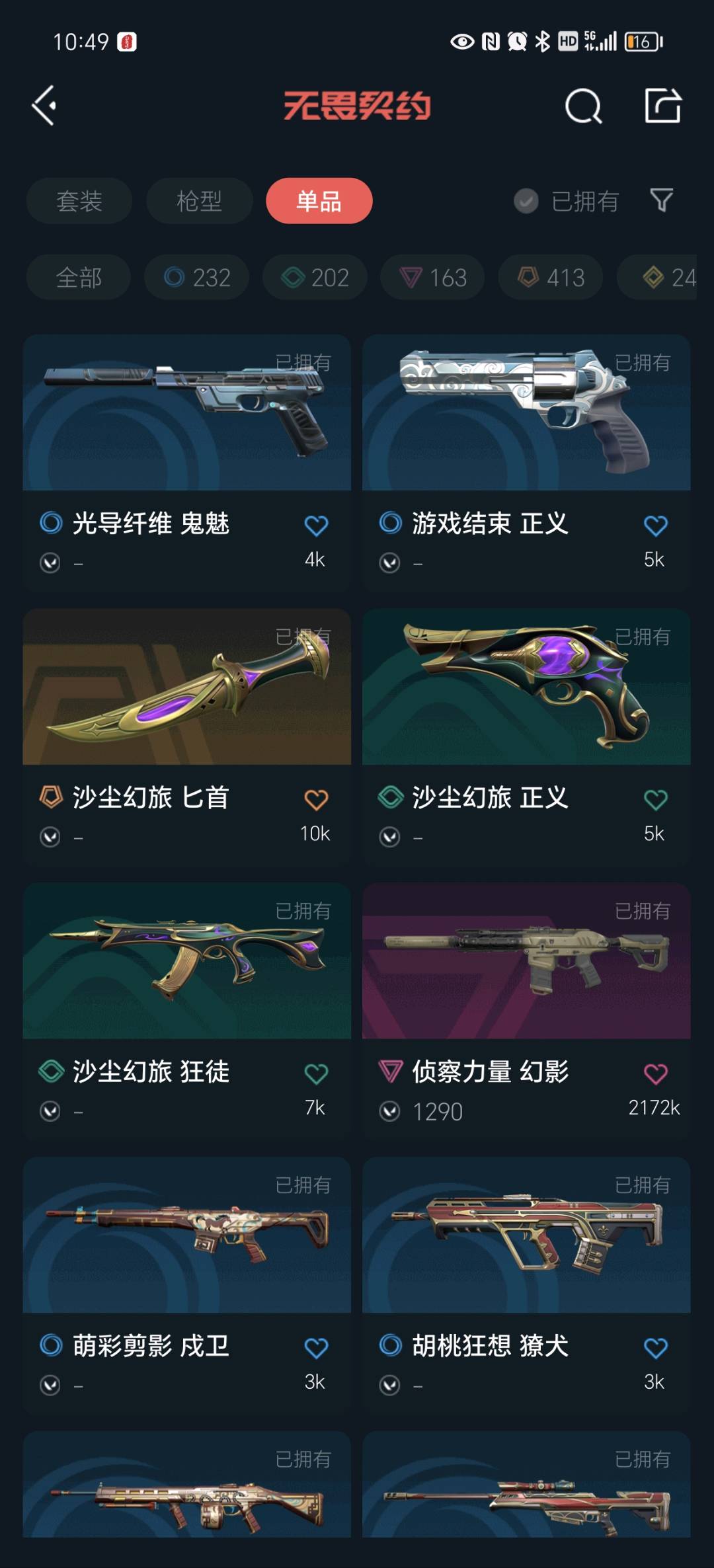Like the 沙尘幻旅 正义 skin
714x1568 pixels.
[x=655, y=801]
